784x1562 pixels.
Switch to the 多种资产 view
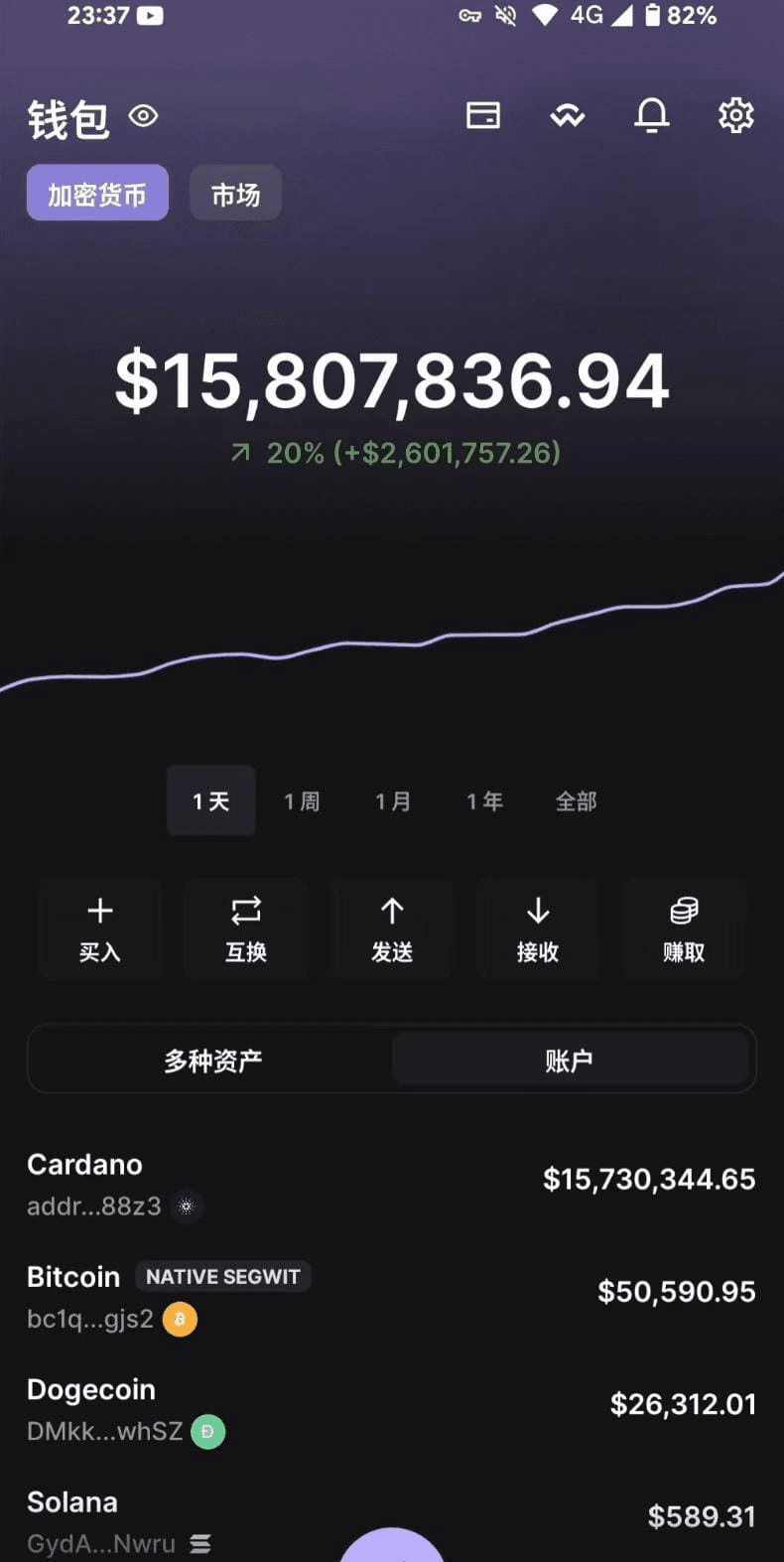(x=213, y=1060)
